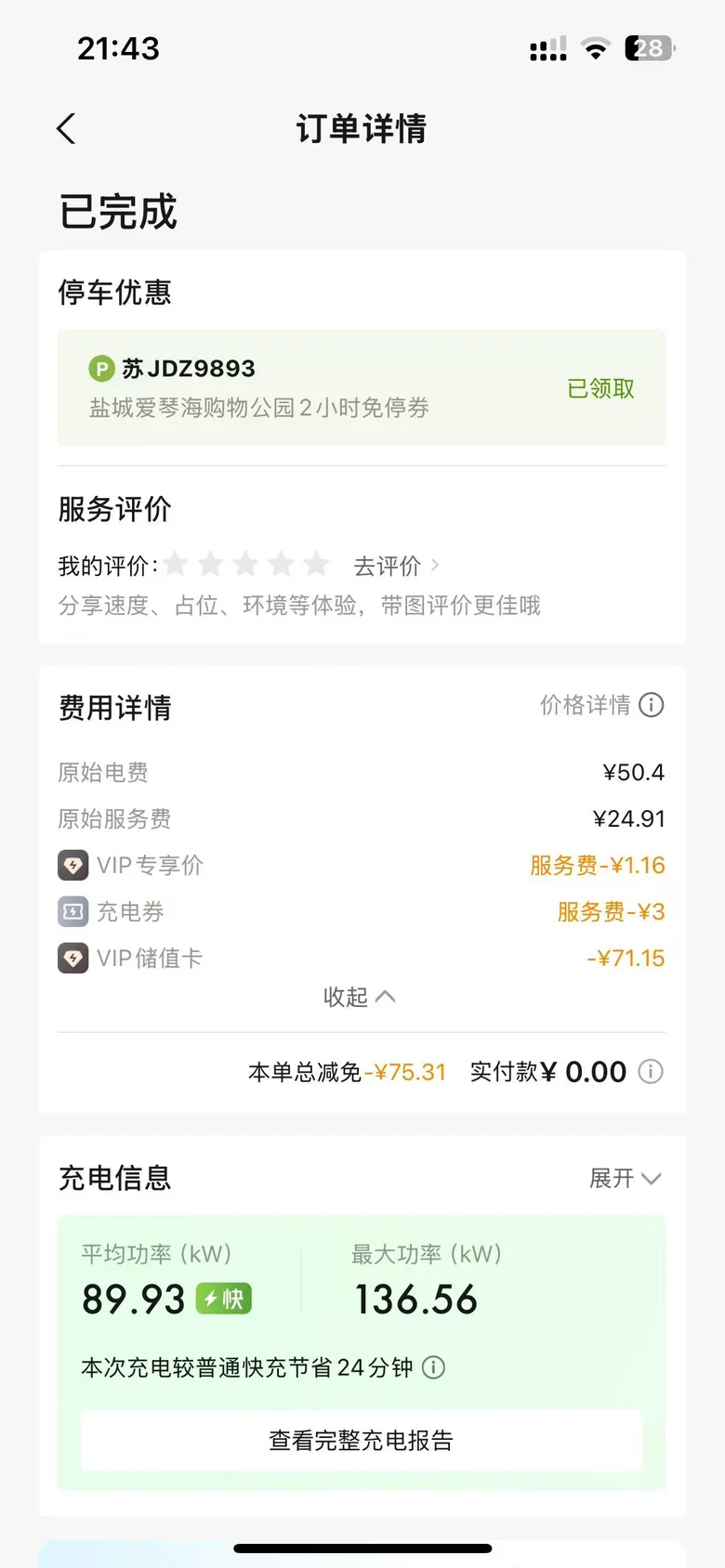This screenshot has width=725, height=1568.
Task: Open 价格详情 price details info
Action: 601,705
